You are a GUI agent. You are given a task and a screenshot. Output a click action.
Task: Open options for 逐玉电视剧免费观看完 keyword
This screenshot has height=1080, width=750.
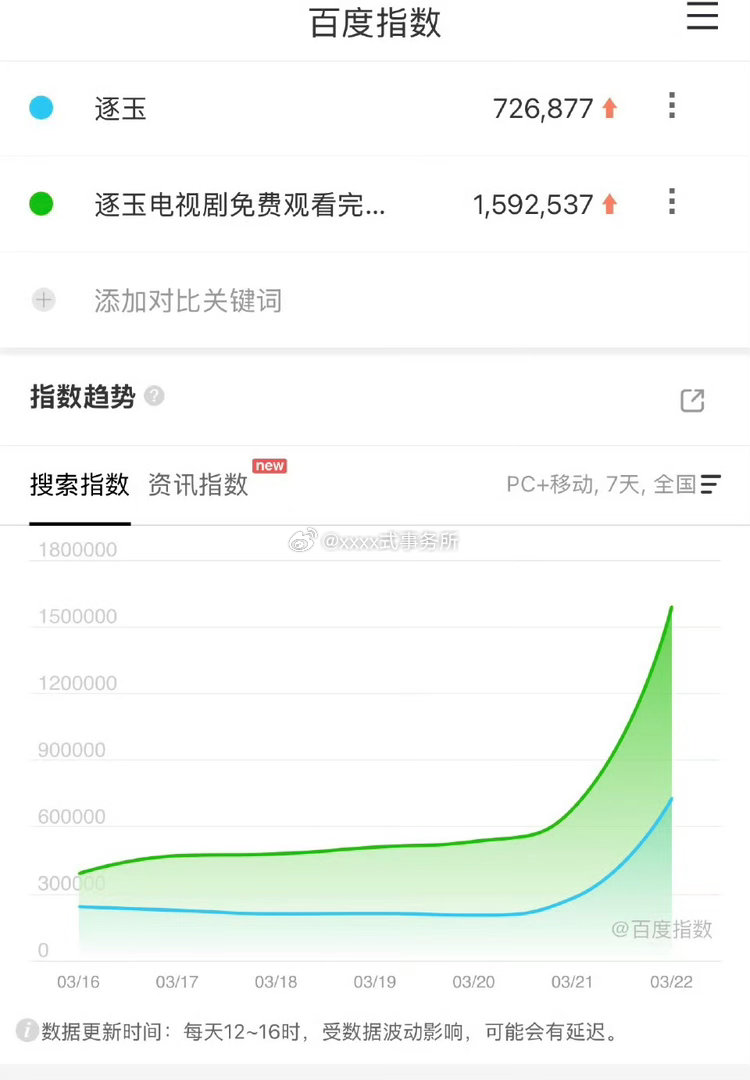671,202
